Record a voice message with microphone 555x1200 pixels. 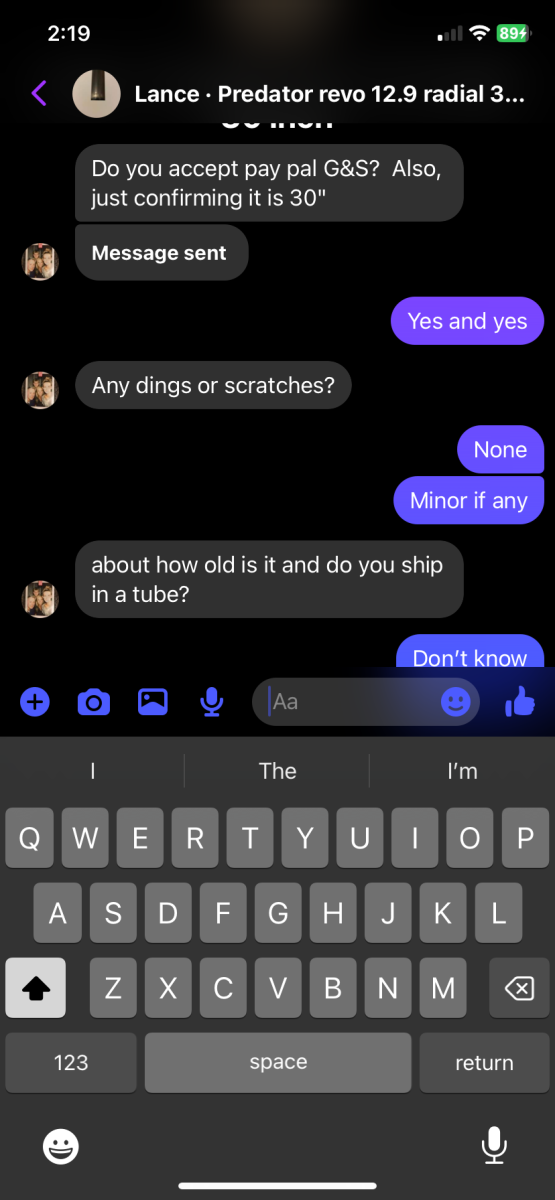tap(211, 702)
